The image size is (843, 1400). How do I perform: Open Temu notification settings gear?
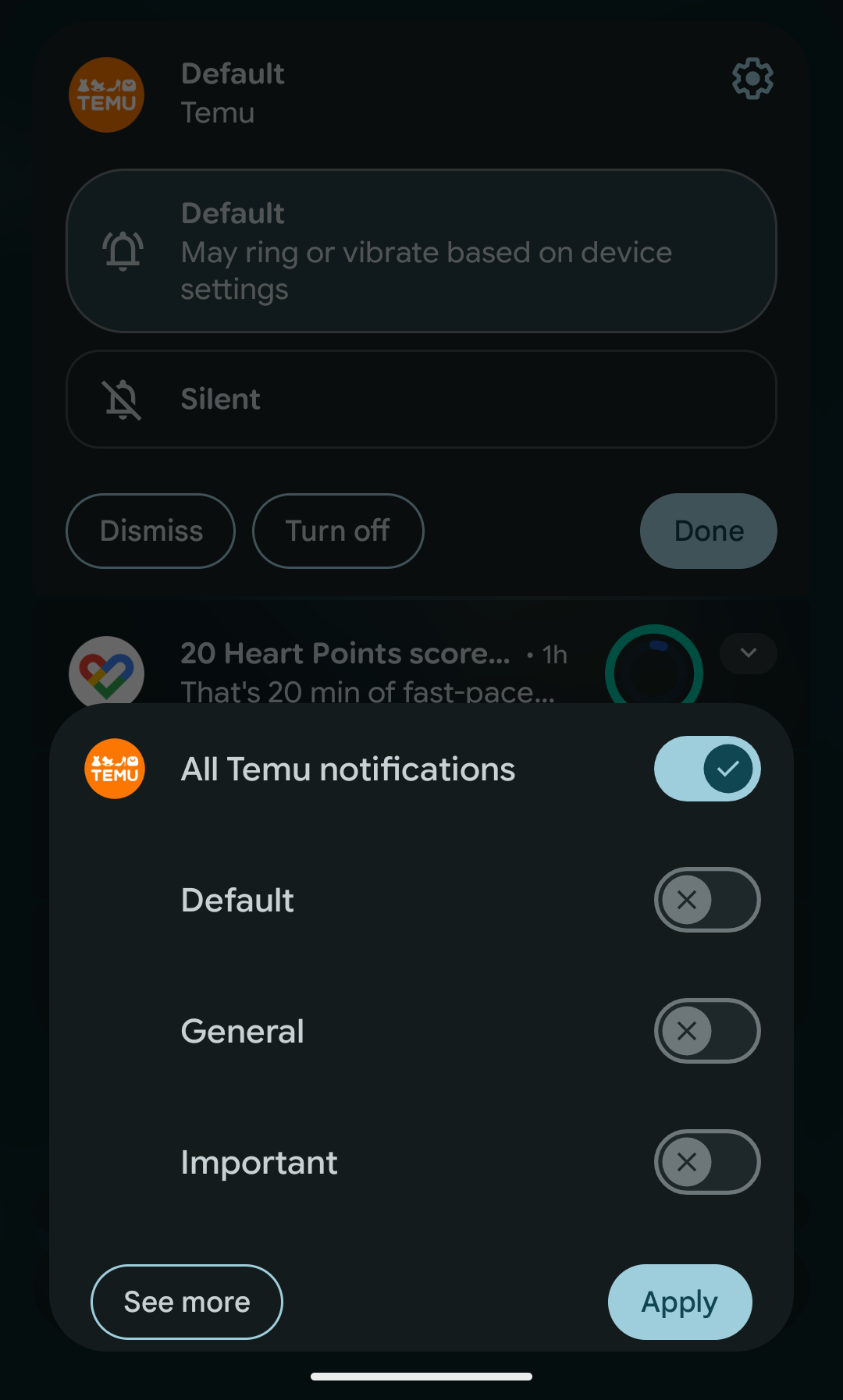(x=752, y=78)
